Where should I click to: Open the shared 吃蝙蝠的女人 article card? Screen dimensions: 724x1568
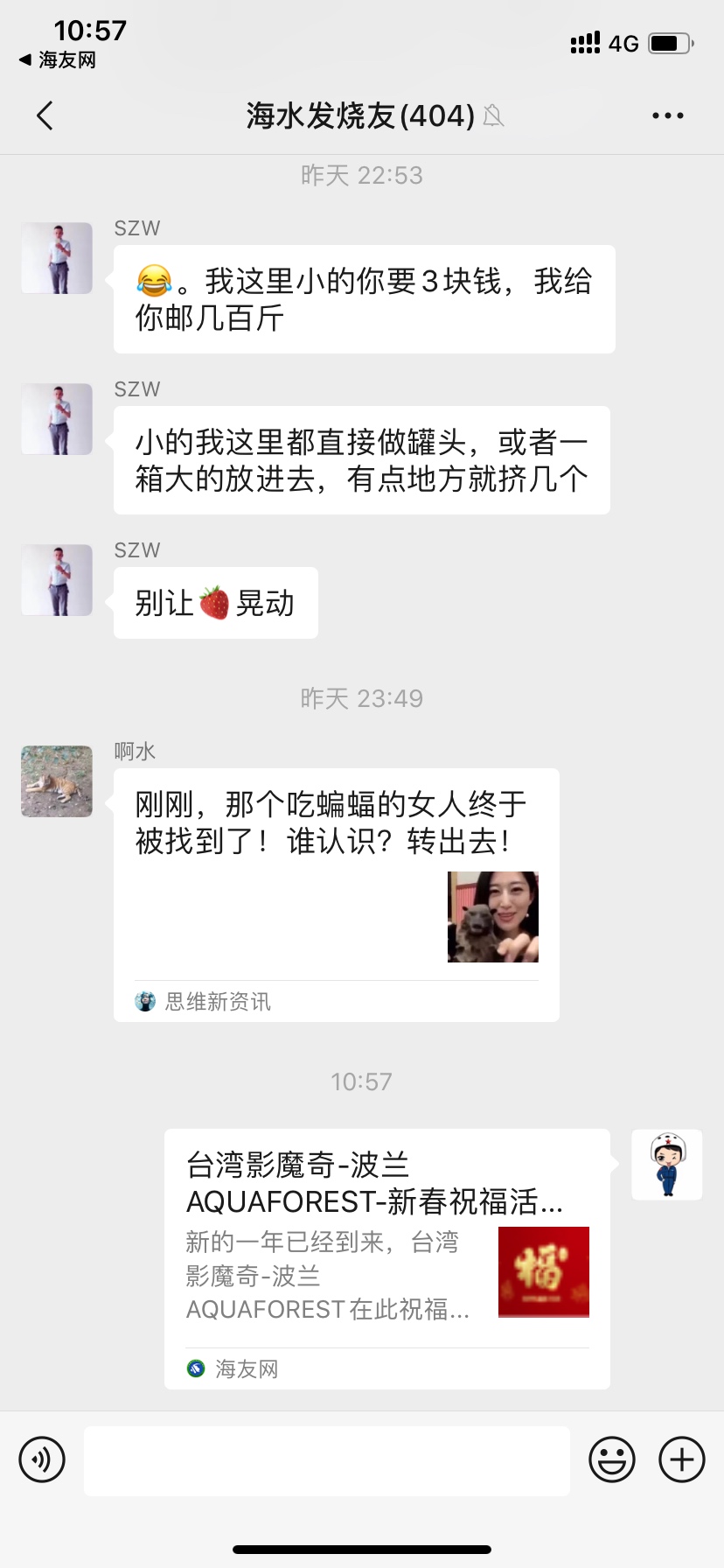[336, 894]
